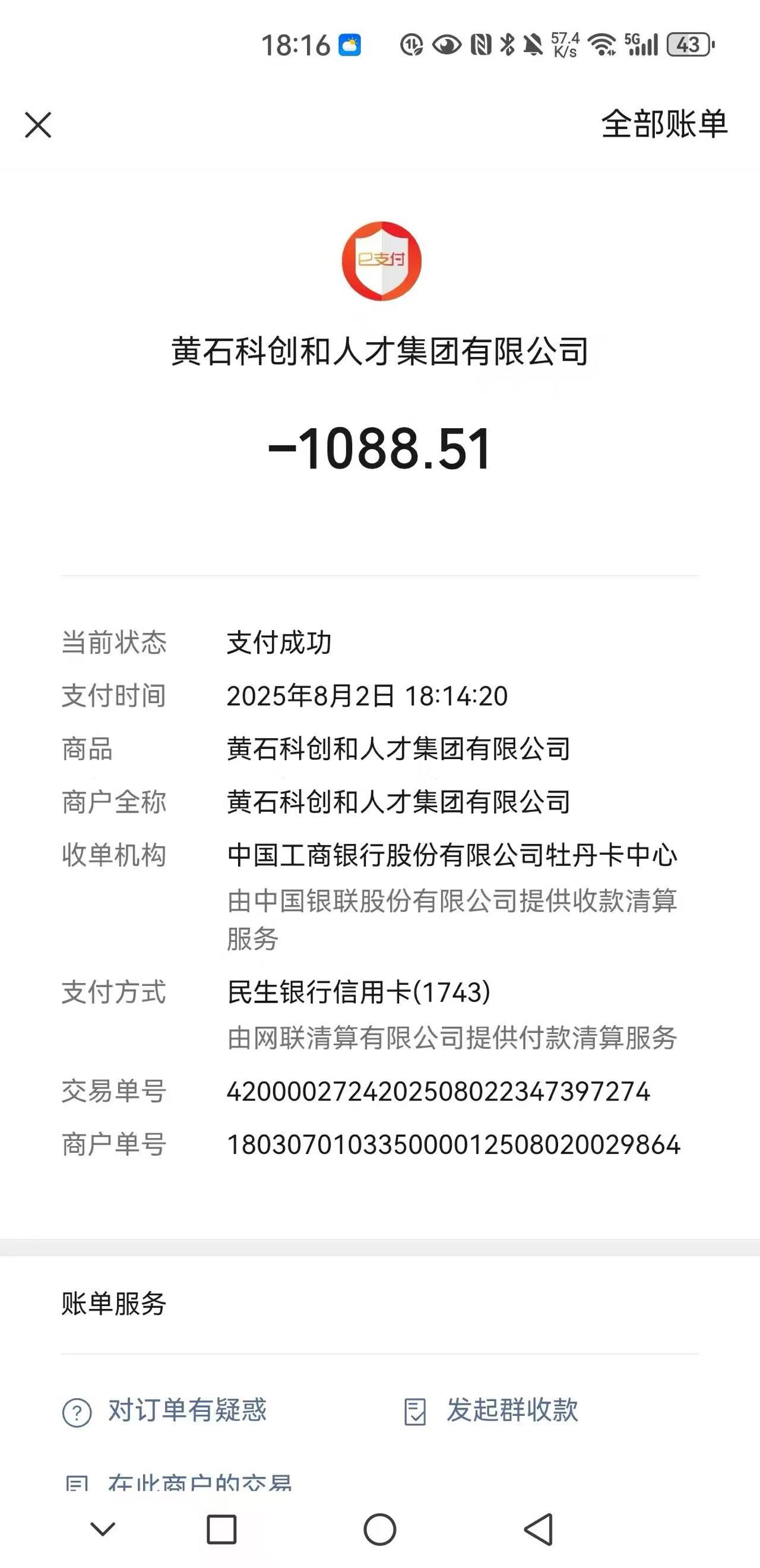Navigate back with system back button
The image size is (760, 1568).
click(539, 1529)
